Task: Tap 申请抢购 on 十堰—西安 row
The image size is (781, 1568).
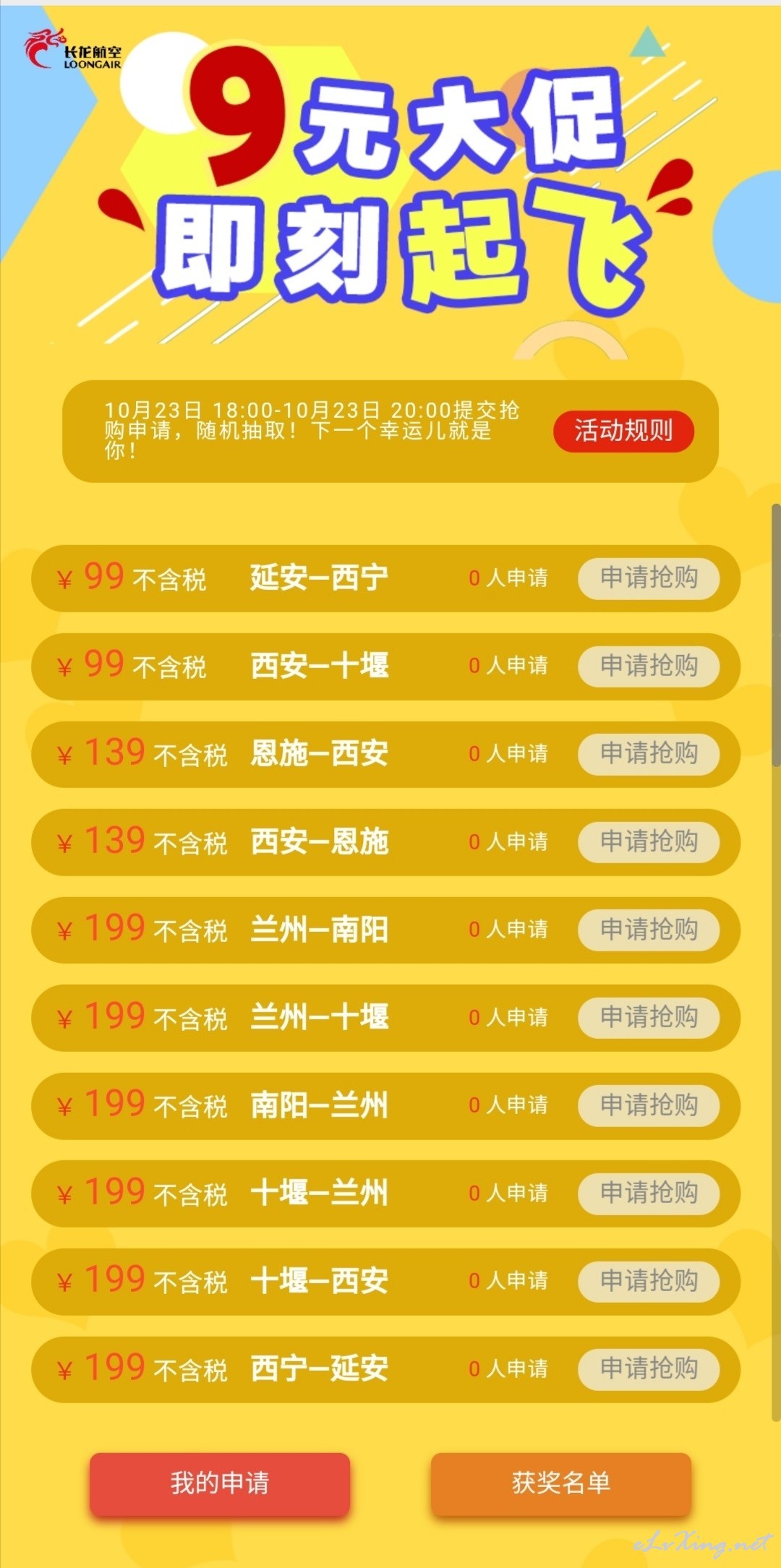Action: pos(649,1281)
